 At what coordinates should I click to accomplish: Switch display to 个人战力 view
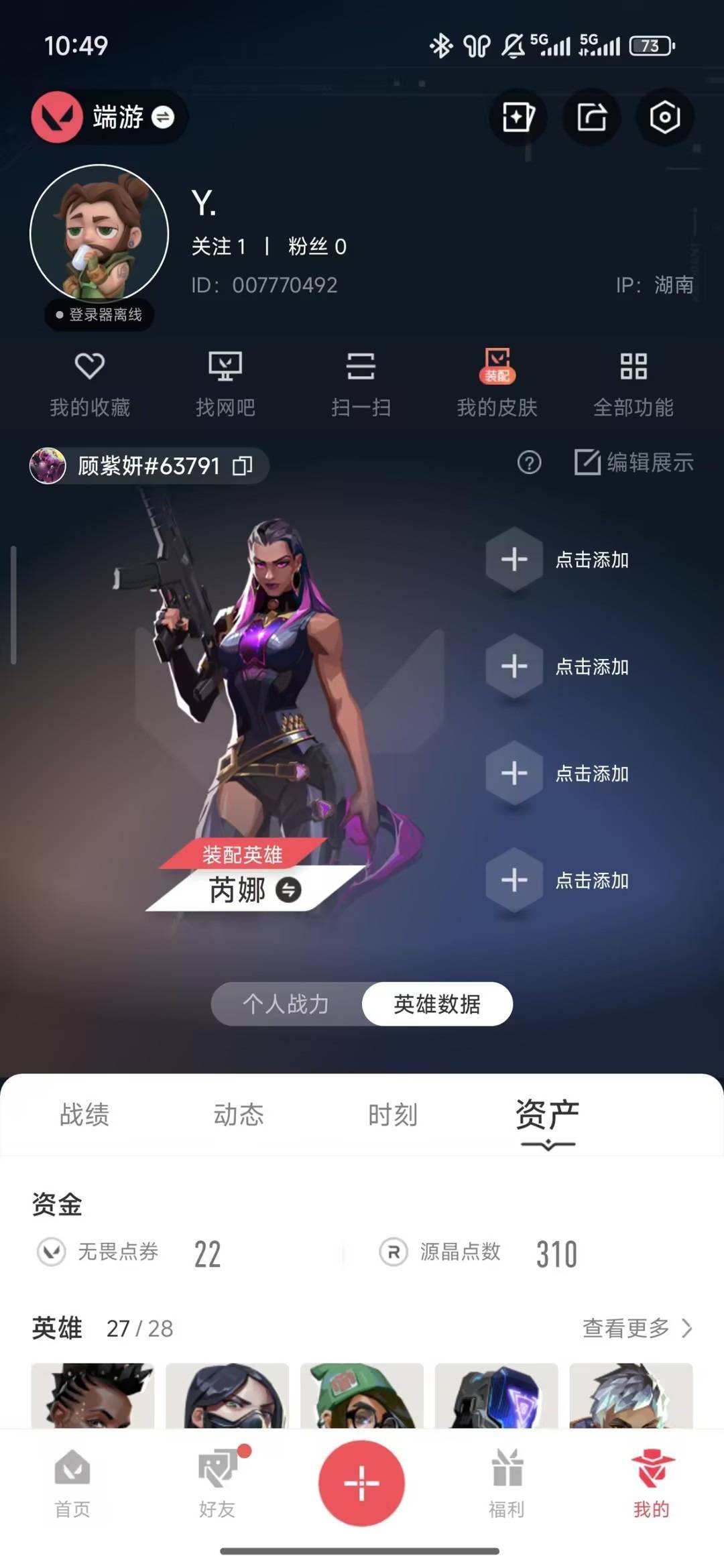pyautogui.click(x=286, y=1003)
